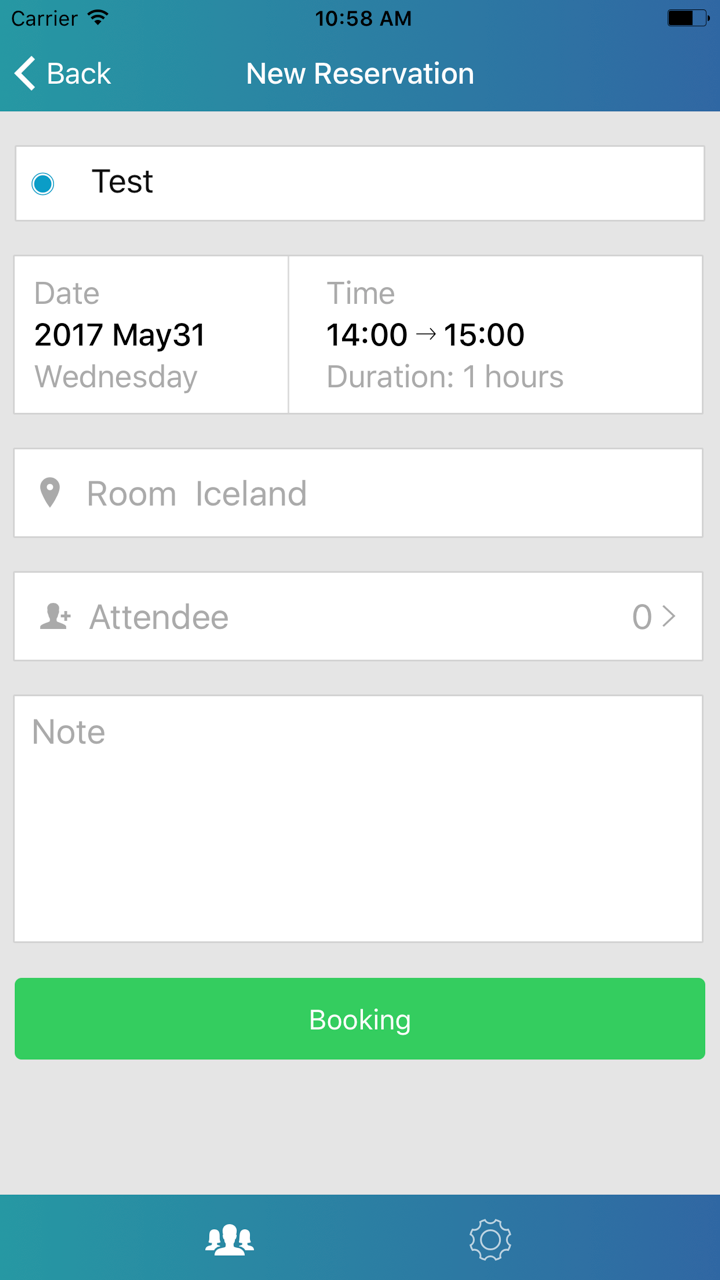
Task: Tap the add-attendee person icon
Action: tap(52, 616)
